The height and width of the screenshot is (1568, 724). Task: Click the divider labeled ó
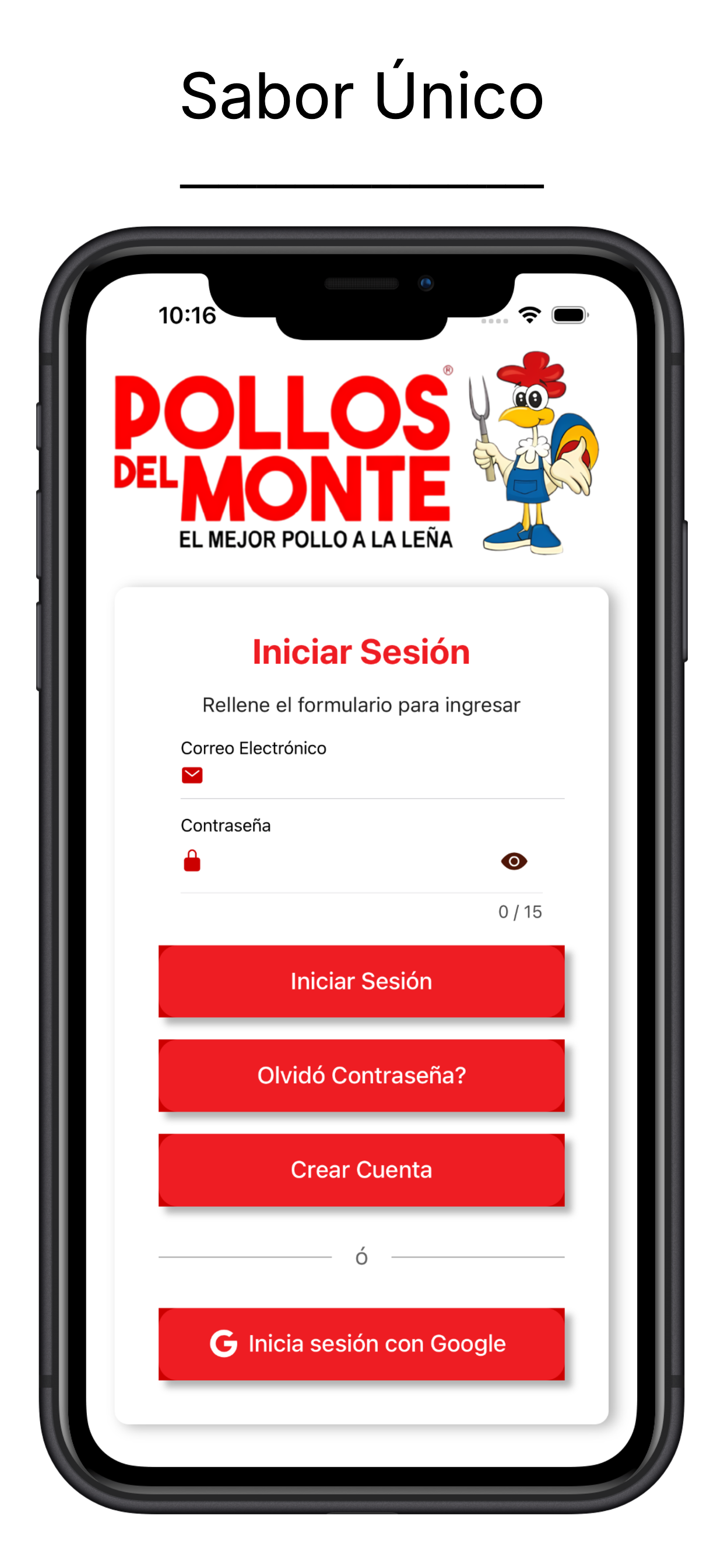coord(361,1257)
